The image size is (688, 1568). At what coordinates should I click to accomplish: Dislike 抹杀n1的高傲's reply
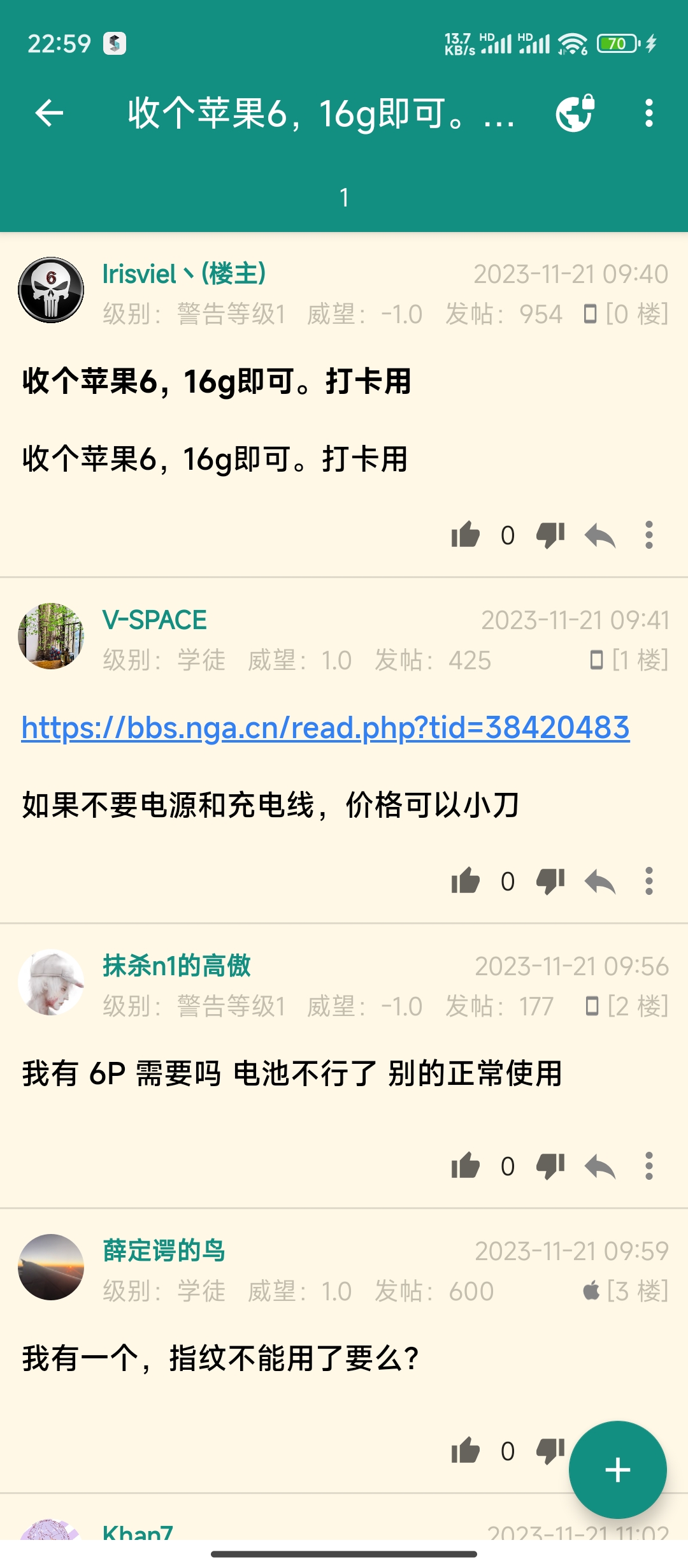coord(550,1166)
